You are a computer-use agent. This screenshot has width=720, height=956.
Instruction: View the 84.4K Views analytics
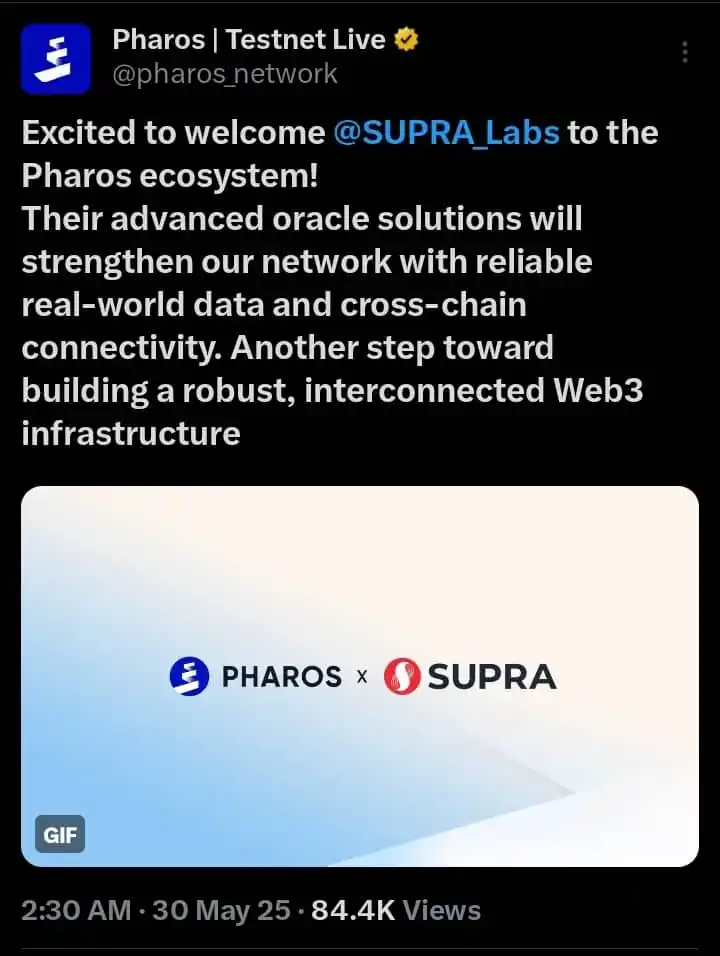[396, 910]
